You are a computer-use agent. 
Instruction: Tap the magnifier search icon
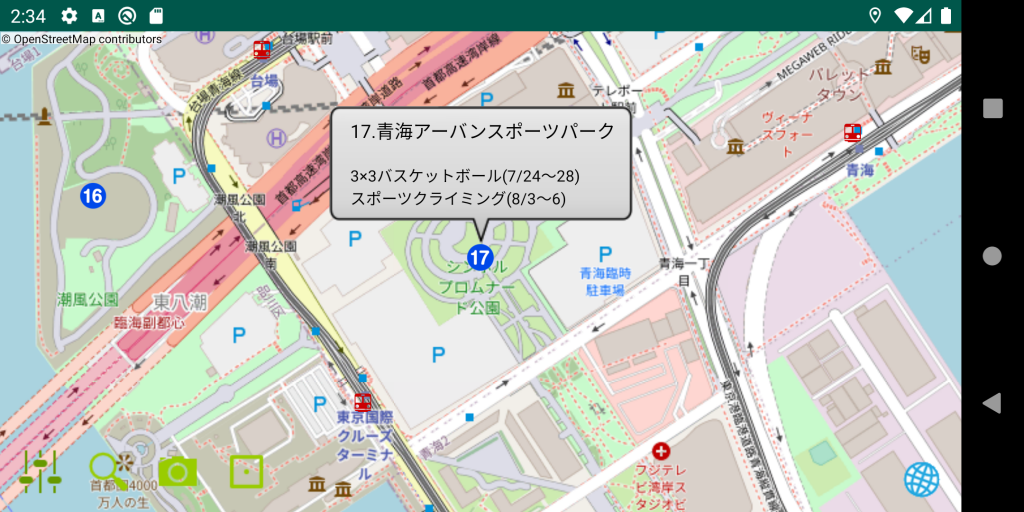(x=109, y=468)
